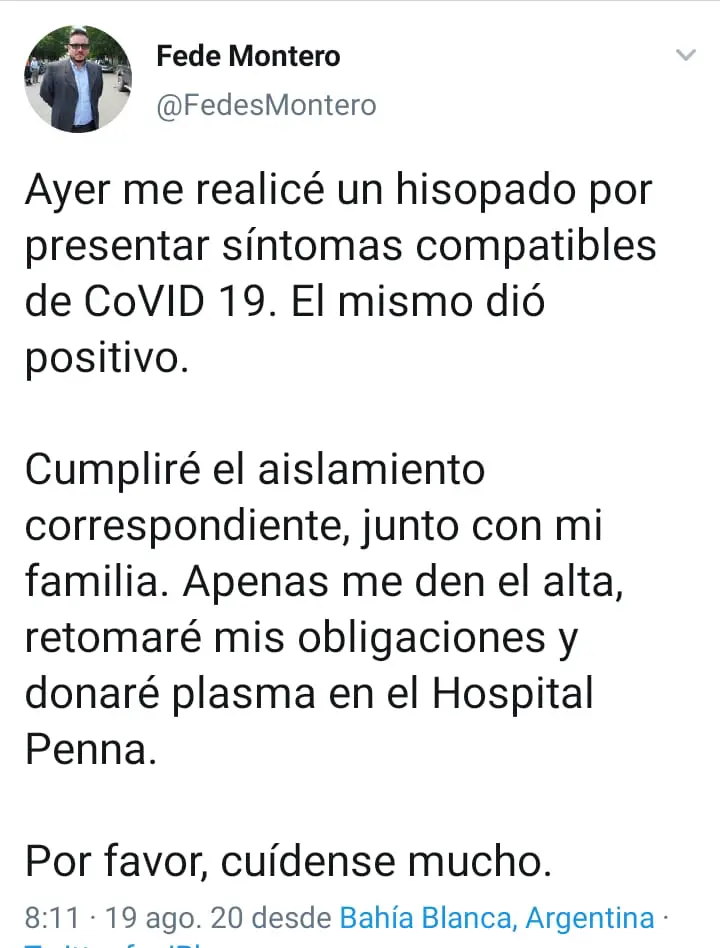Open the @FedesMontero profile handle
720x948 pixels.
click(x=266, y=105)
